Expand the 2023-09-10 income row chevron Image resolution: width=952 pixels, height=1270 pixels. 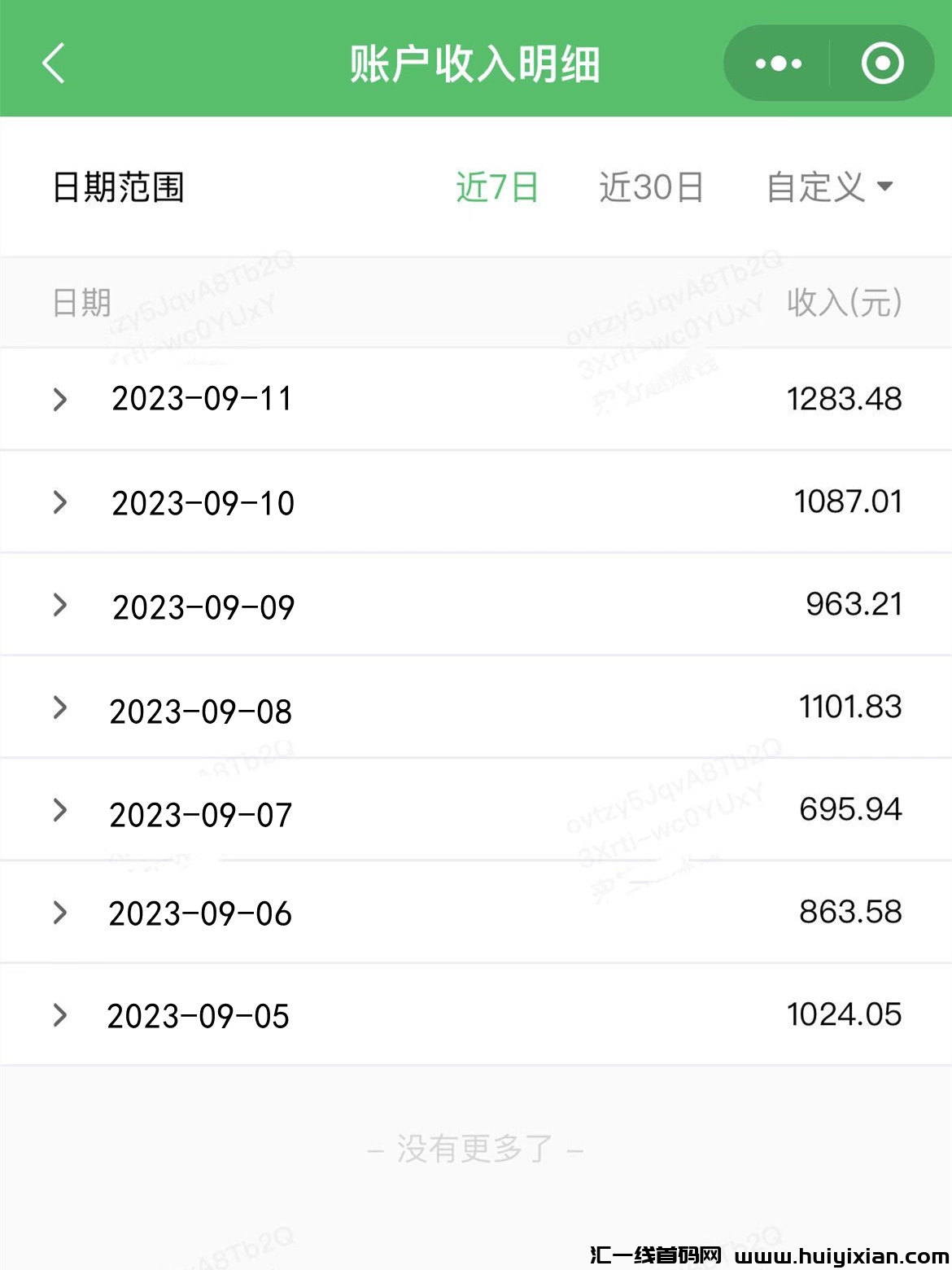[59, 501]
